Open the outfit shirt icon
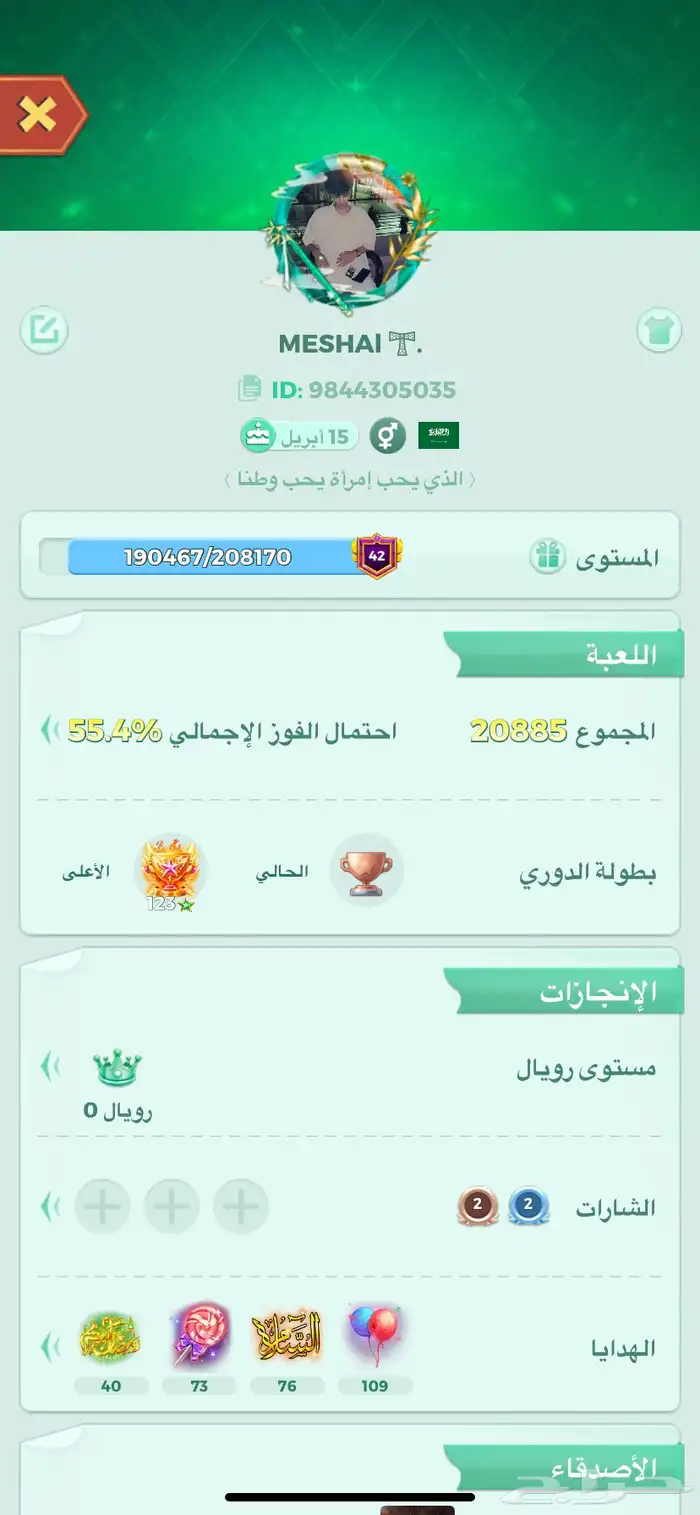The image size is (700, 1515). point(659,330)
